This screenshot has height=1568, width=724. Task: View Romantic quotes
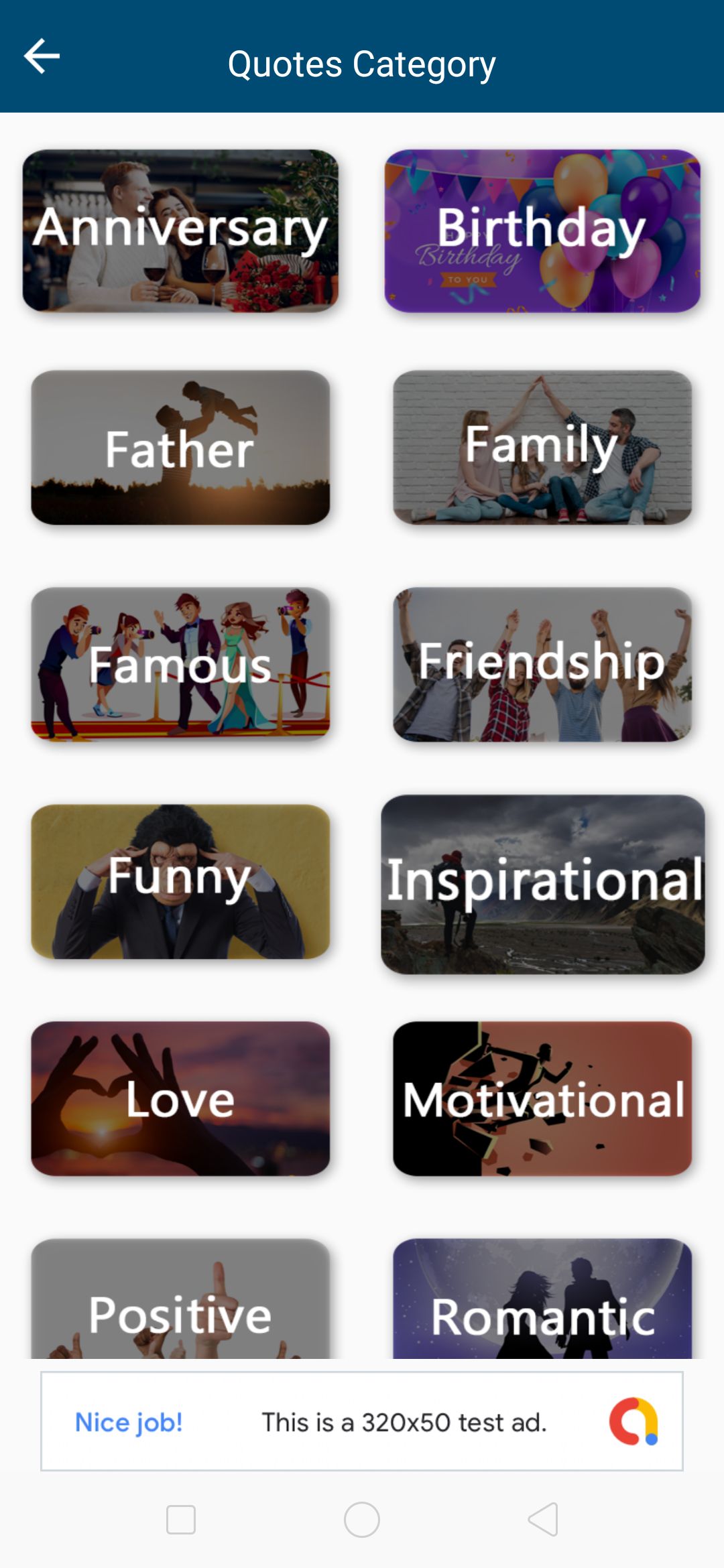pyautogui.click(x=542, y=1300)
